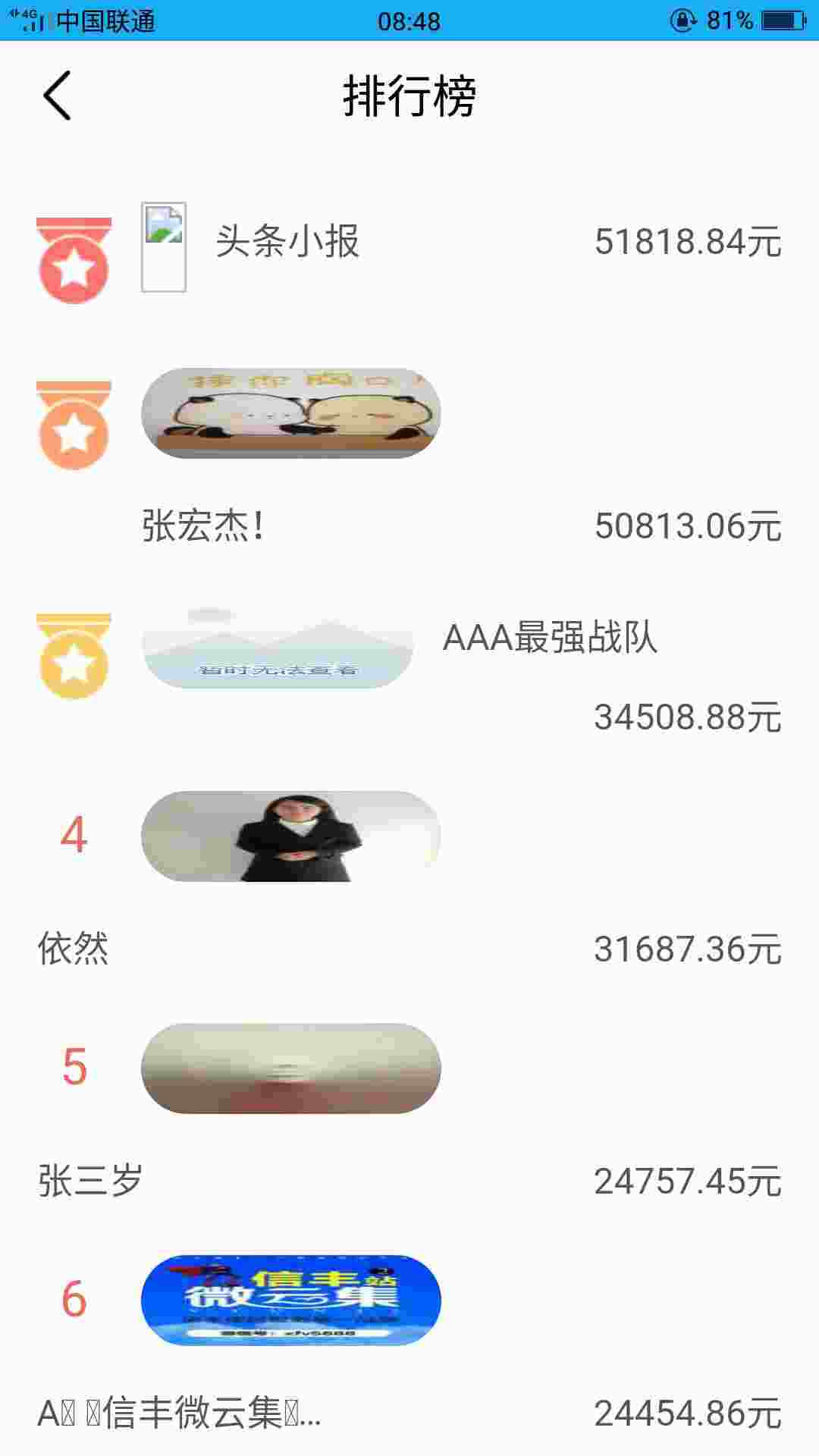Open 张宏杰! ranking entry
Viewport: 819px width, 1456px height.
coord(203,526)
